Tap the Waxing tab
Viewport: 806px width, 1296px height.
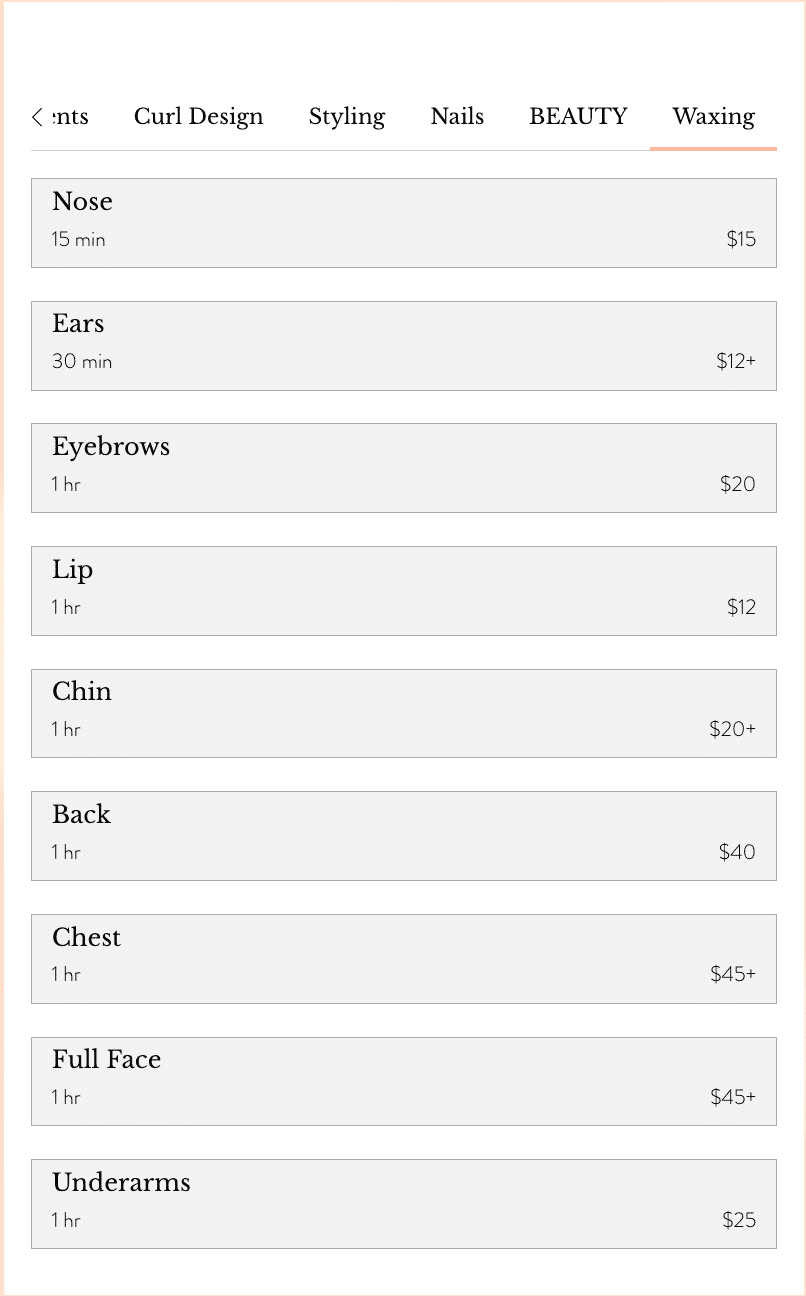tap(713, 117)
